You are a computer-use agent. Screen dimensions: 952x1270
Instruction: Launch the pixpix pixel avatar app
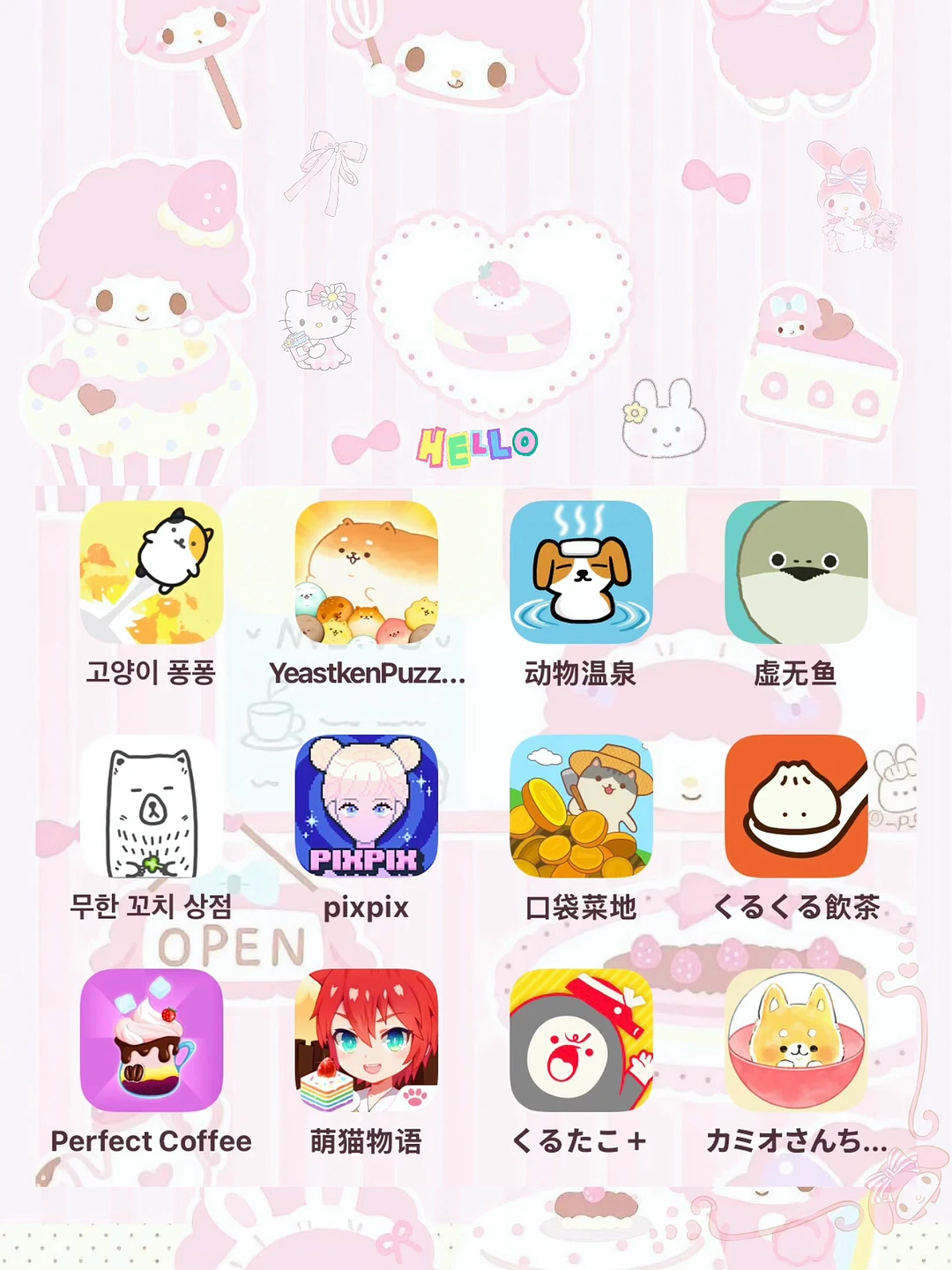366,808
